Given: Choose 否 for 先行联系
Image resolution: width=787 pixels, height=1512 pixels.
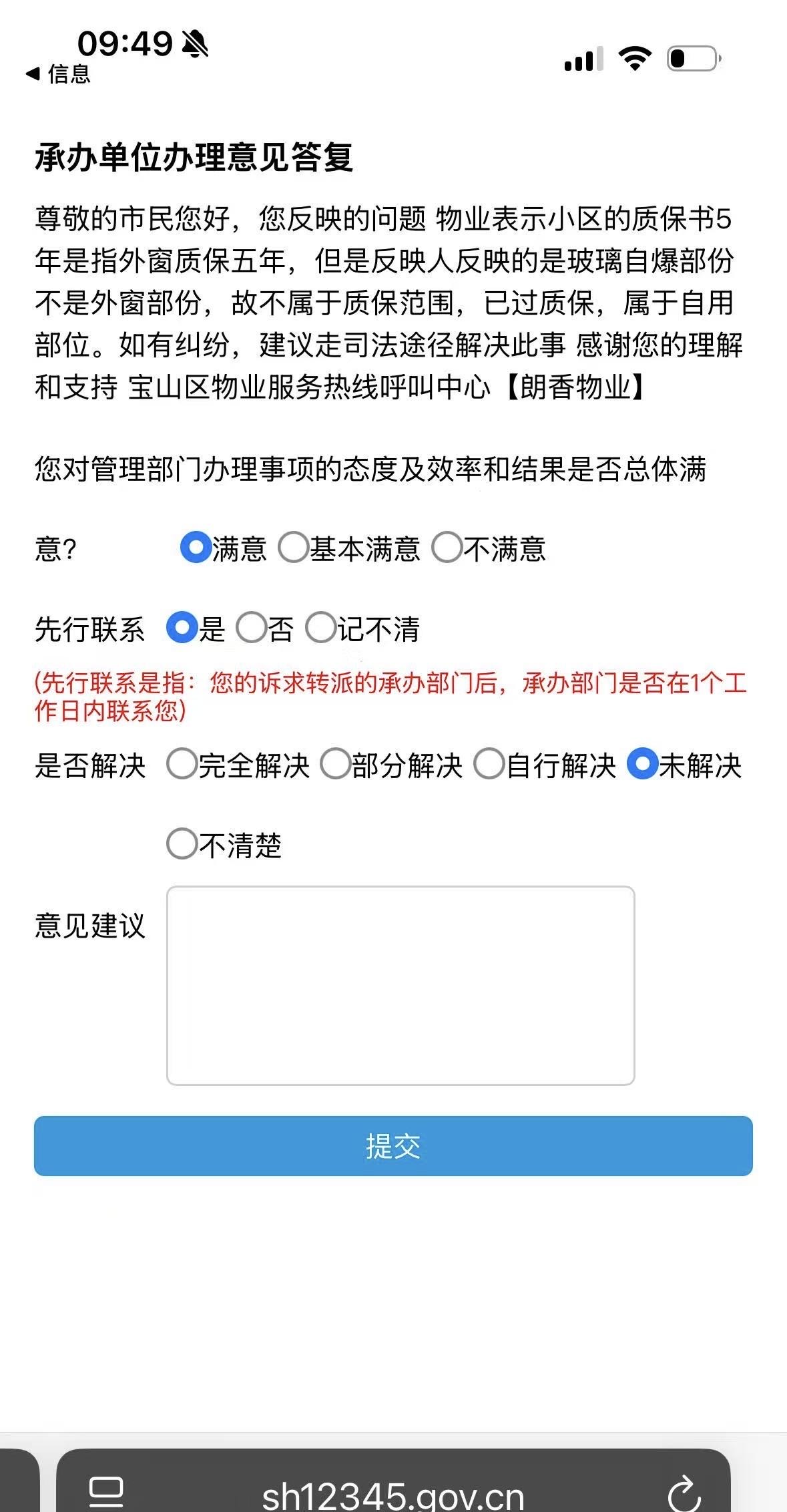Looking at the screenshot, I should tap(252, 628).
